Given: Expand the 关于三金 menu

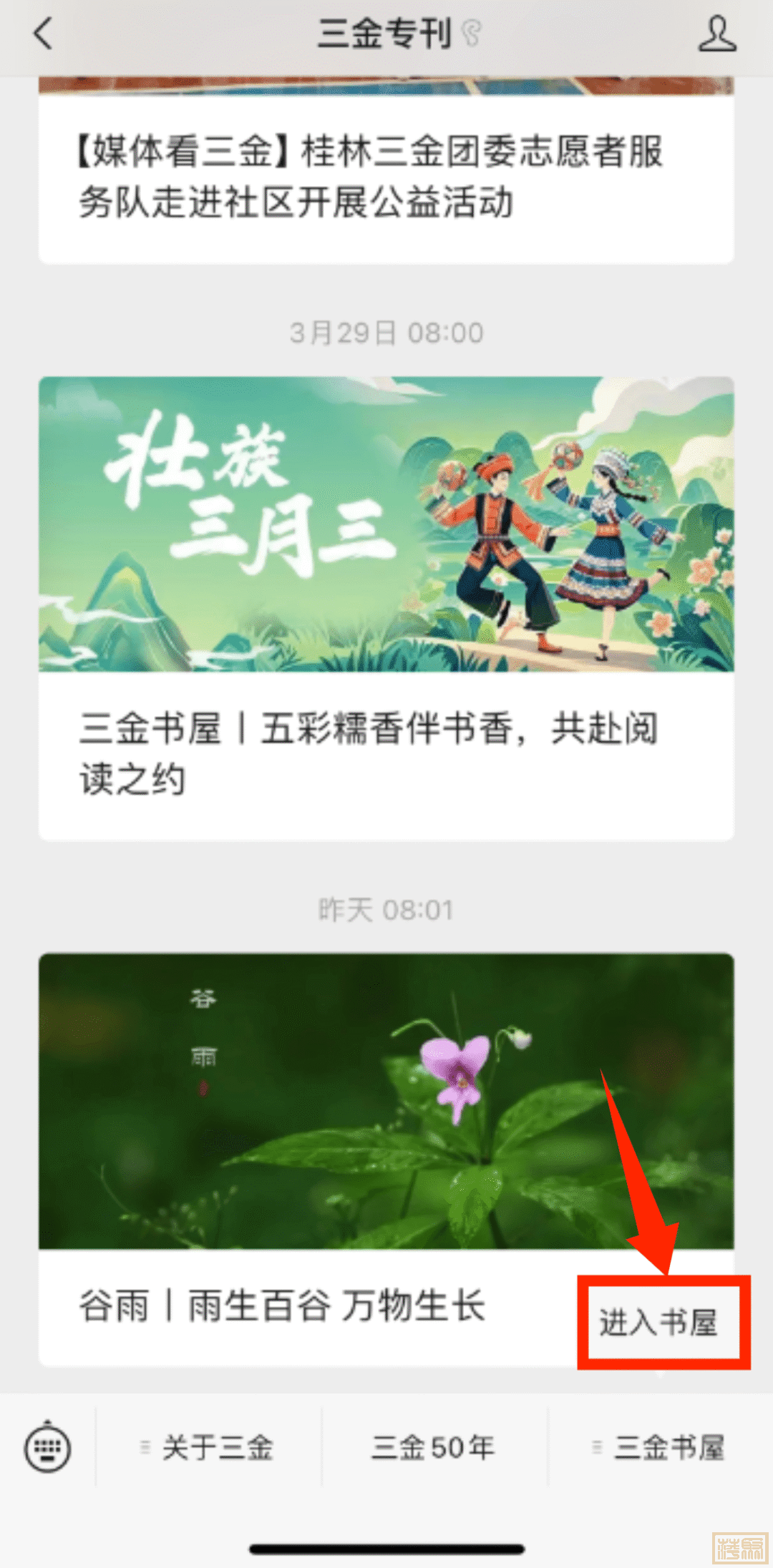Looking at the screenshot, I should click(x=208, y=1447).
